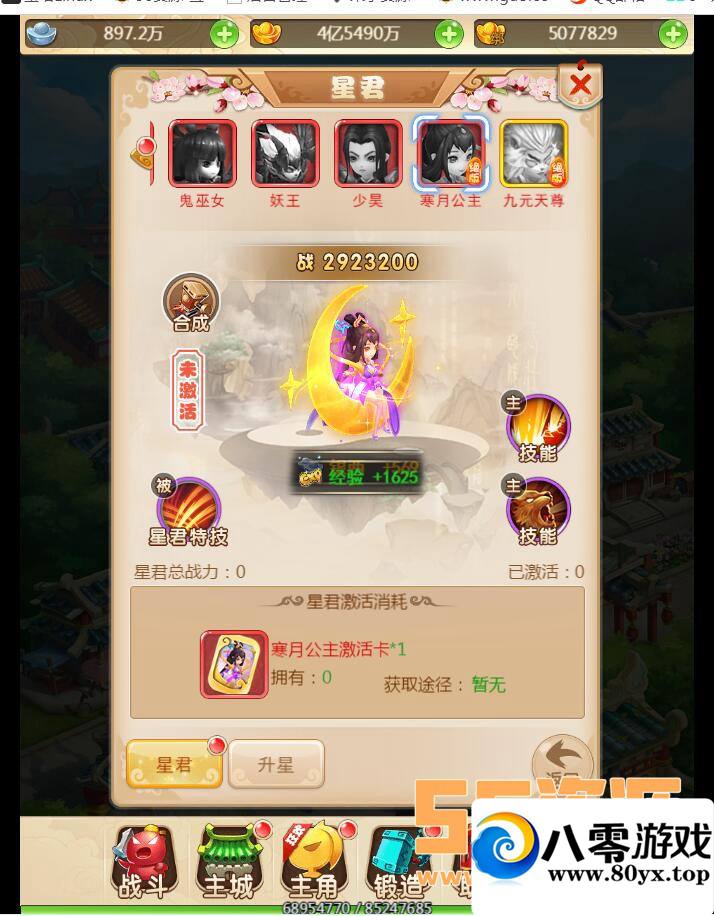
Task: Switch to the 升星 tab
Action: tap(276, 765)
